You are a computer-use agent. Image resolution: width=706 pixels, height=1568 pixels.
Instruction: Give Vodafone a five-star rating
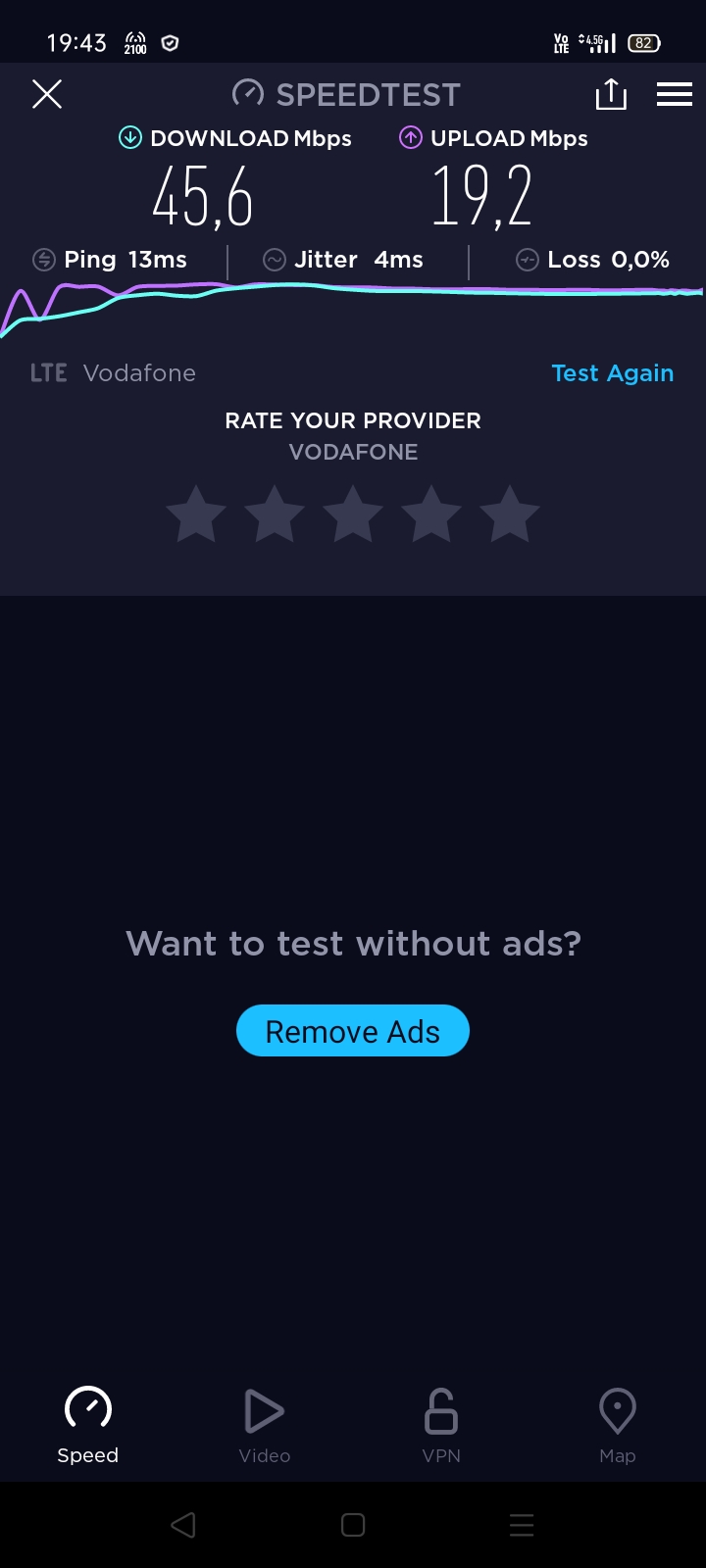510,514
